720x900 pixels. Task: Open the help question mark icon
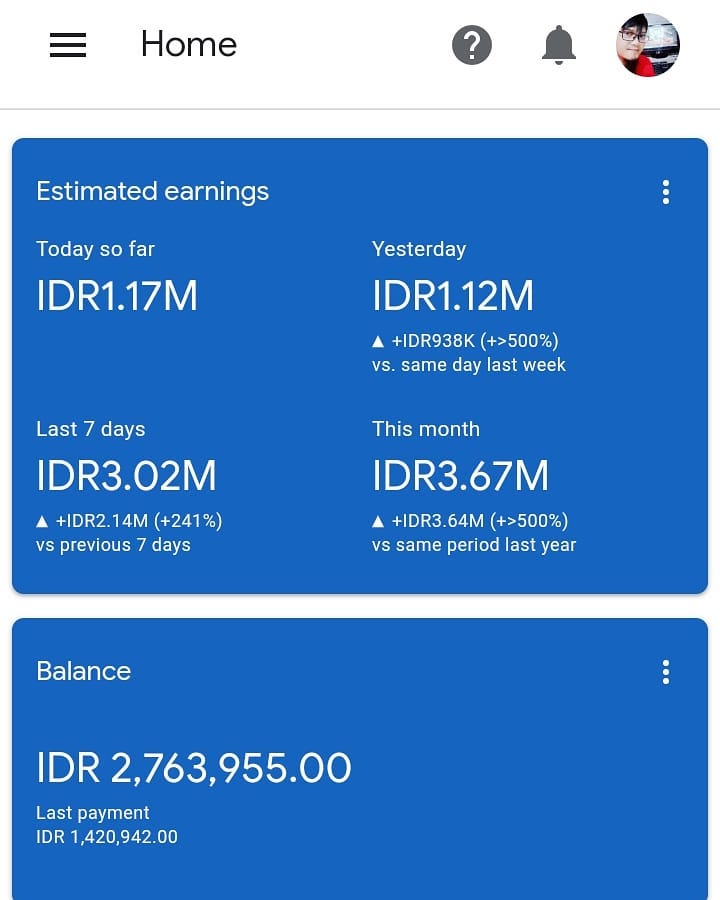coord(472,45)
